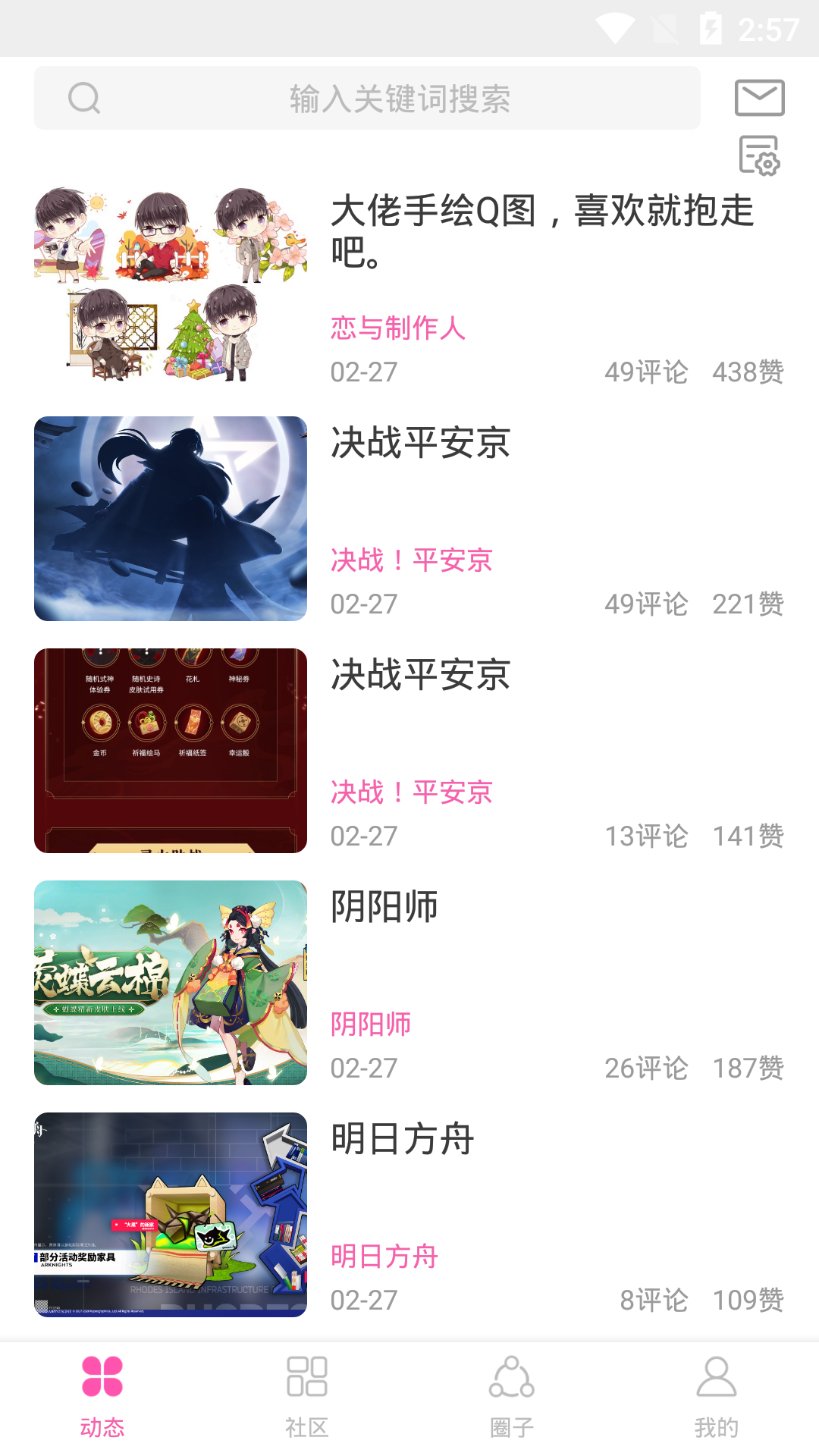Viewport: 819px width, 1456px height.
Task: Open the messages envelope icon
Action: (759, 98)
